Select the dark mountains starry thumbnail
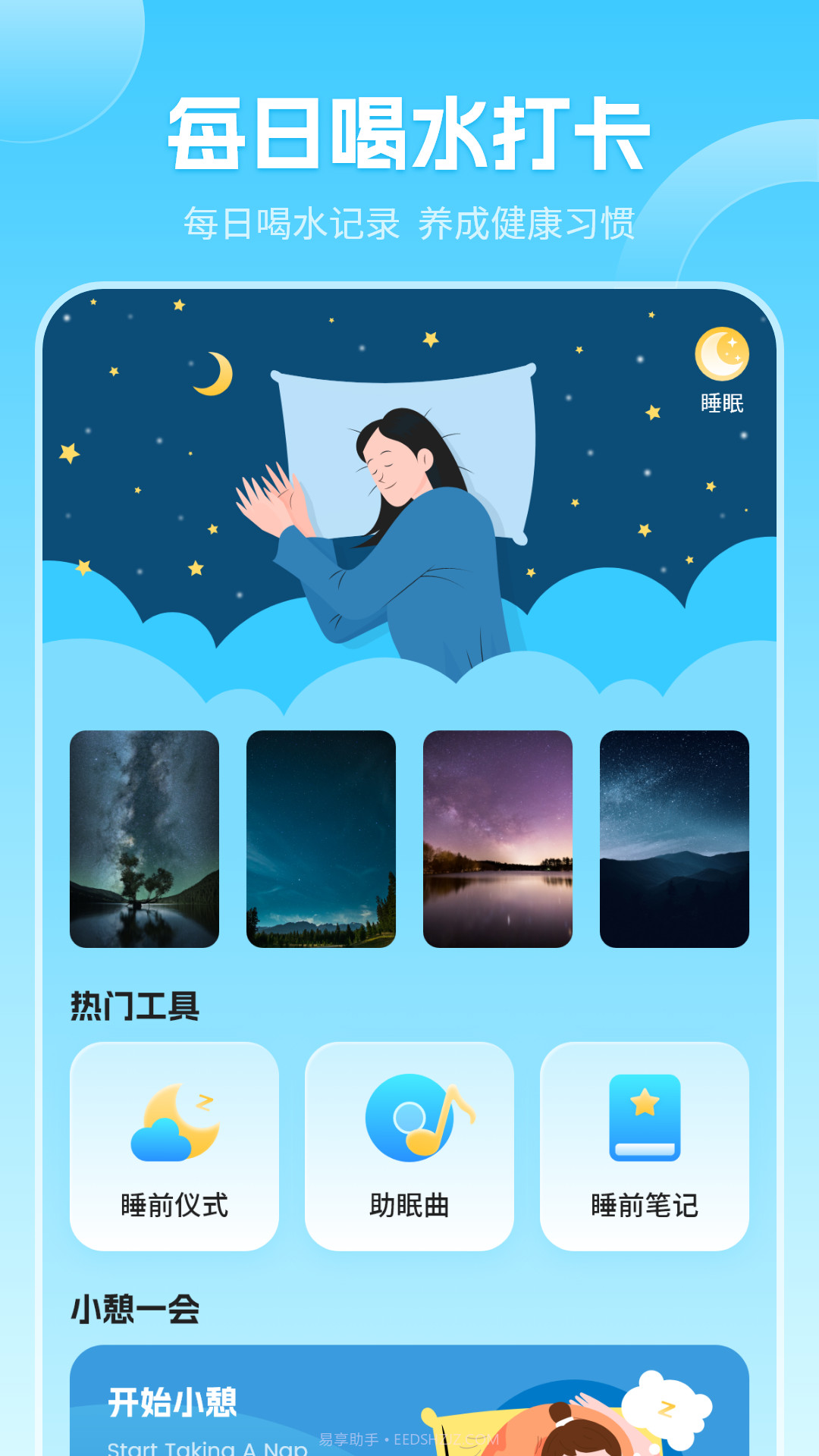Image resolution: width=819 pixels, height=1456 pixels. point(676,839)
